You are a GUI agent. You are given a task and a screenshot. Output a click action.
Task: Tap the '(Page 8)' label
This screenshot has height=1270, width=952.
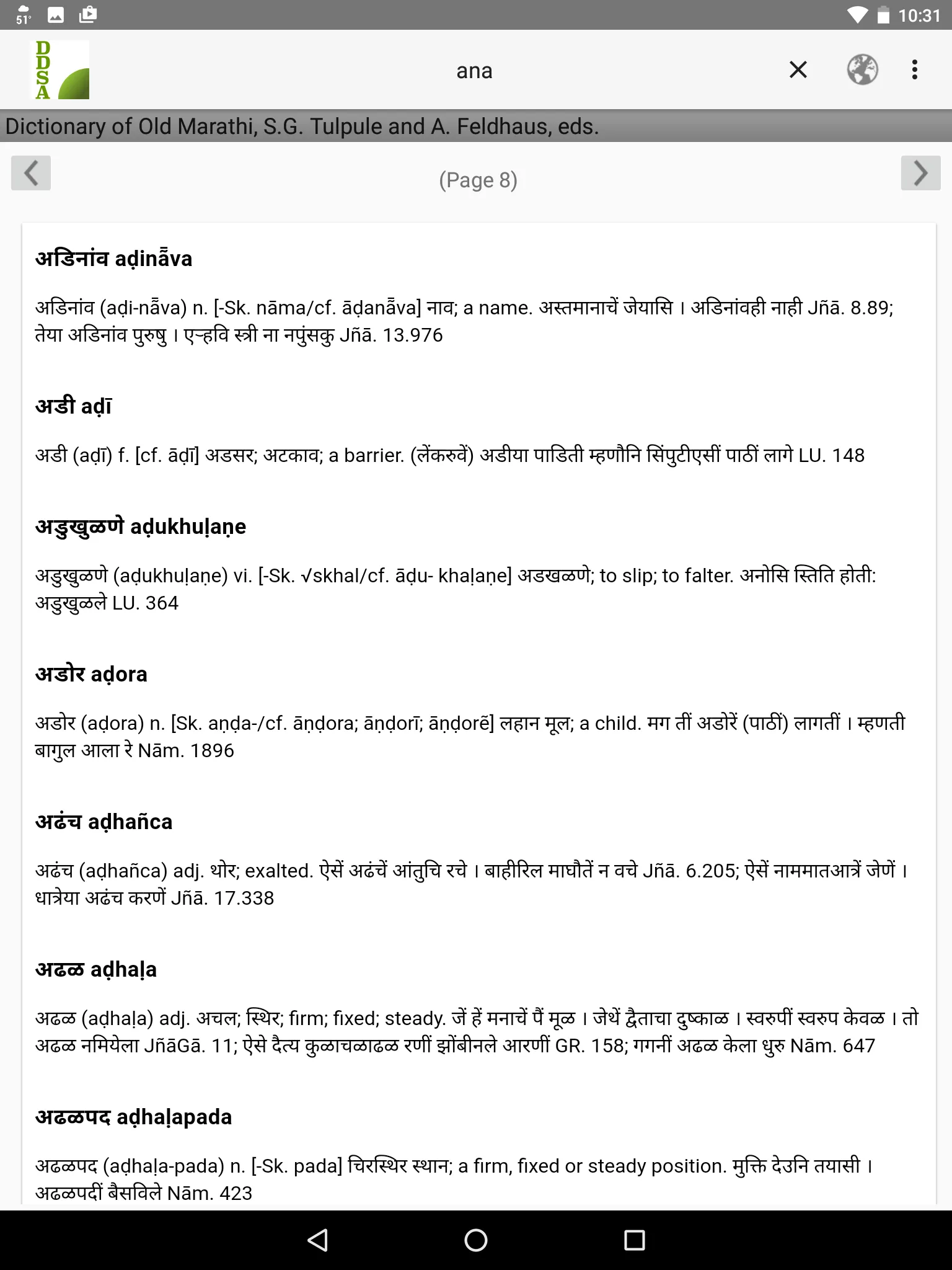pyautogui.click(x=477, y=179)
